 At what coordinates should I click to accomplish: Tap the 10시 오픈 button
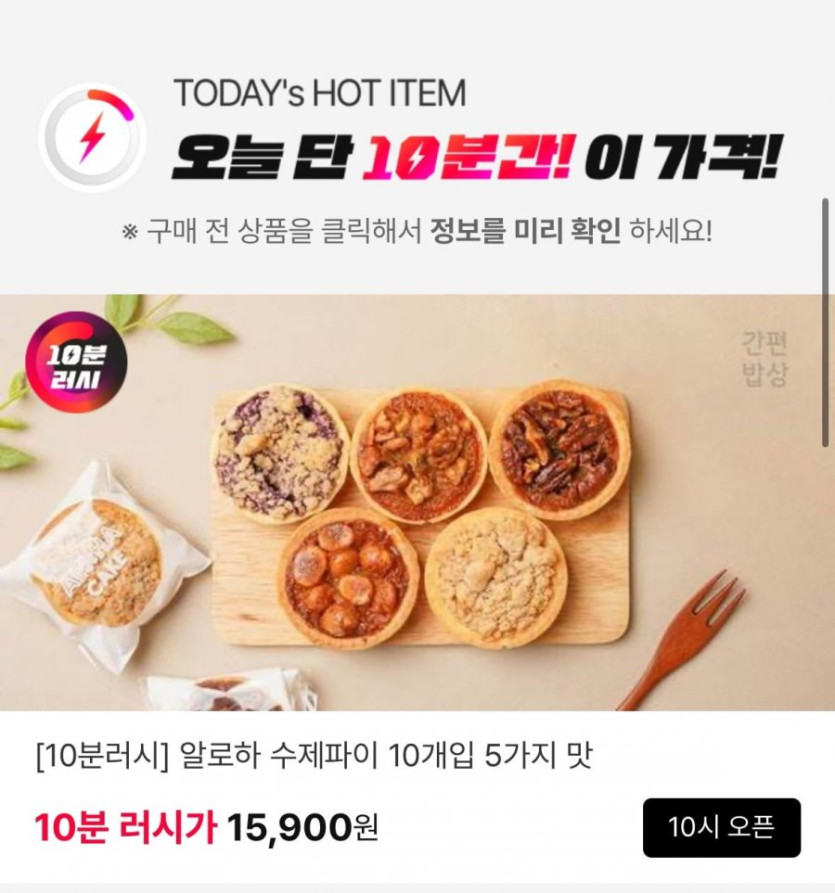click(x=721, y=828)
